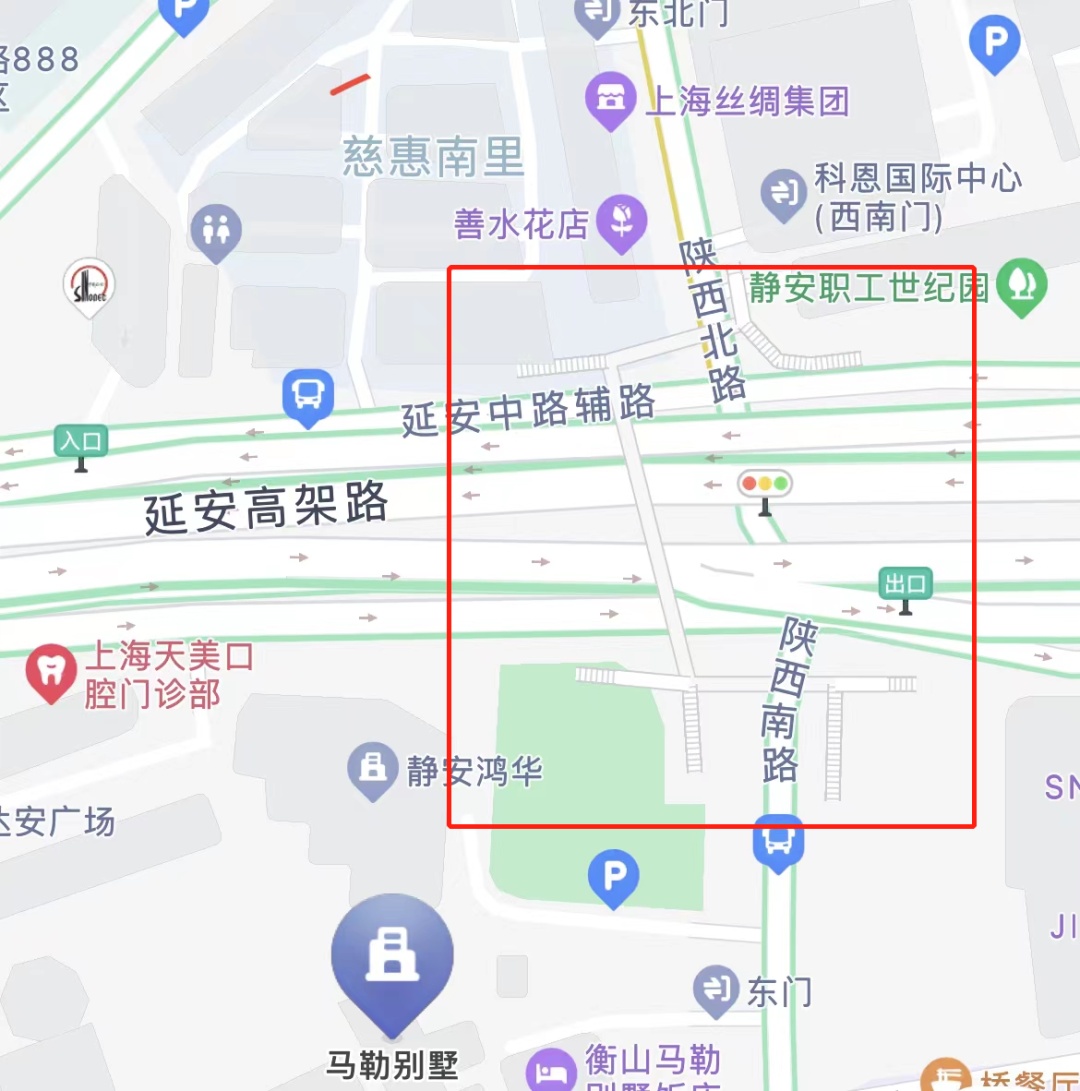This screenshot has height=1091, width=1080.
Task: Select the public restroom marker
Action: 215,232
